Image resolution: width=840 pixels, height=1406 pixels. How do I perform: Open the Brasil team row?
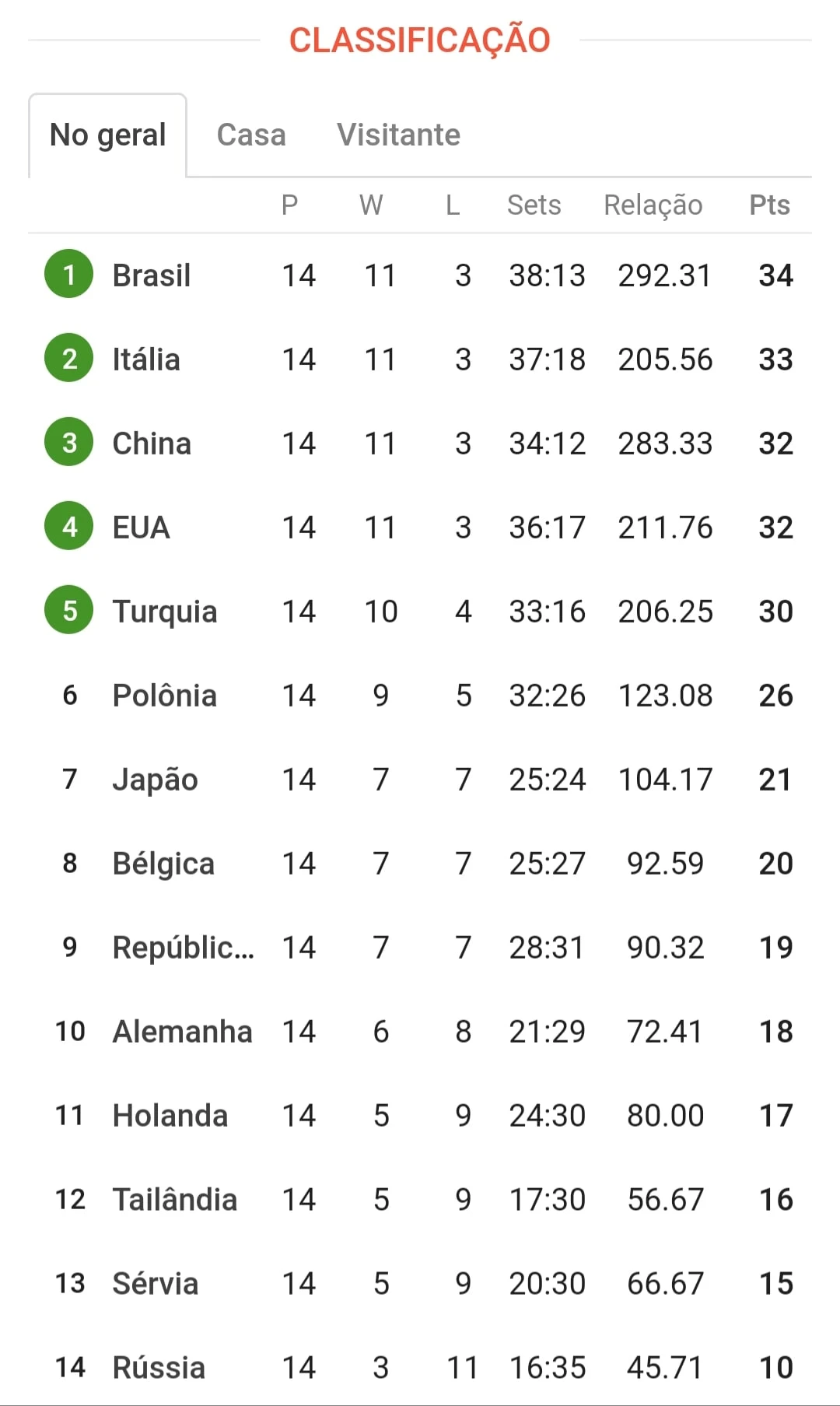pyautogui.click(x=420, y=275)
